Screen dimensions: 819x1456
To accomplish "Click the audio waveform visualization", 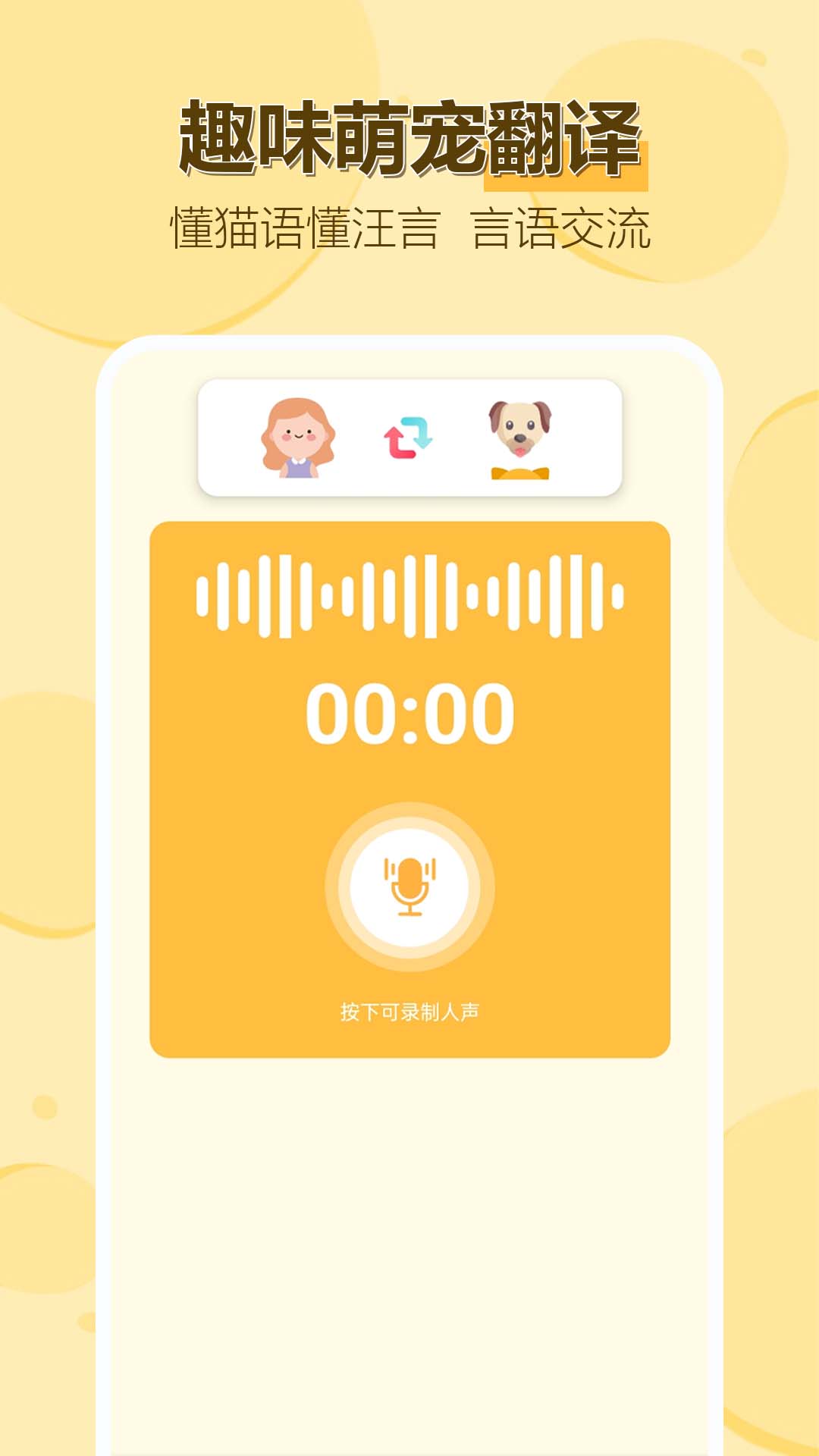I will click(409, 595).
